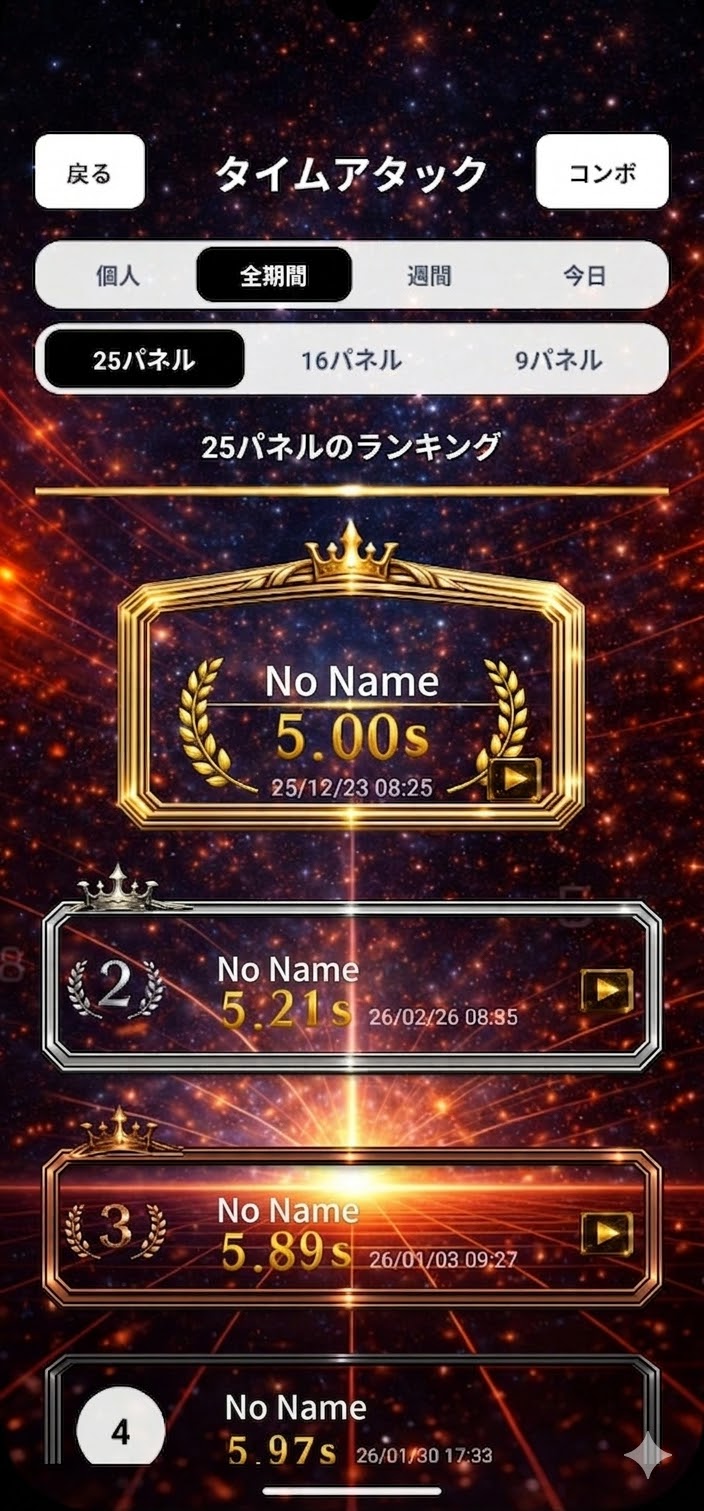704x1511 pixels.
Task: Play the replay of the 5.00s record
Action: 515,779
